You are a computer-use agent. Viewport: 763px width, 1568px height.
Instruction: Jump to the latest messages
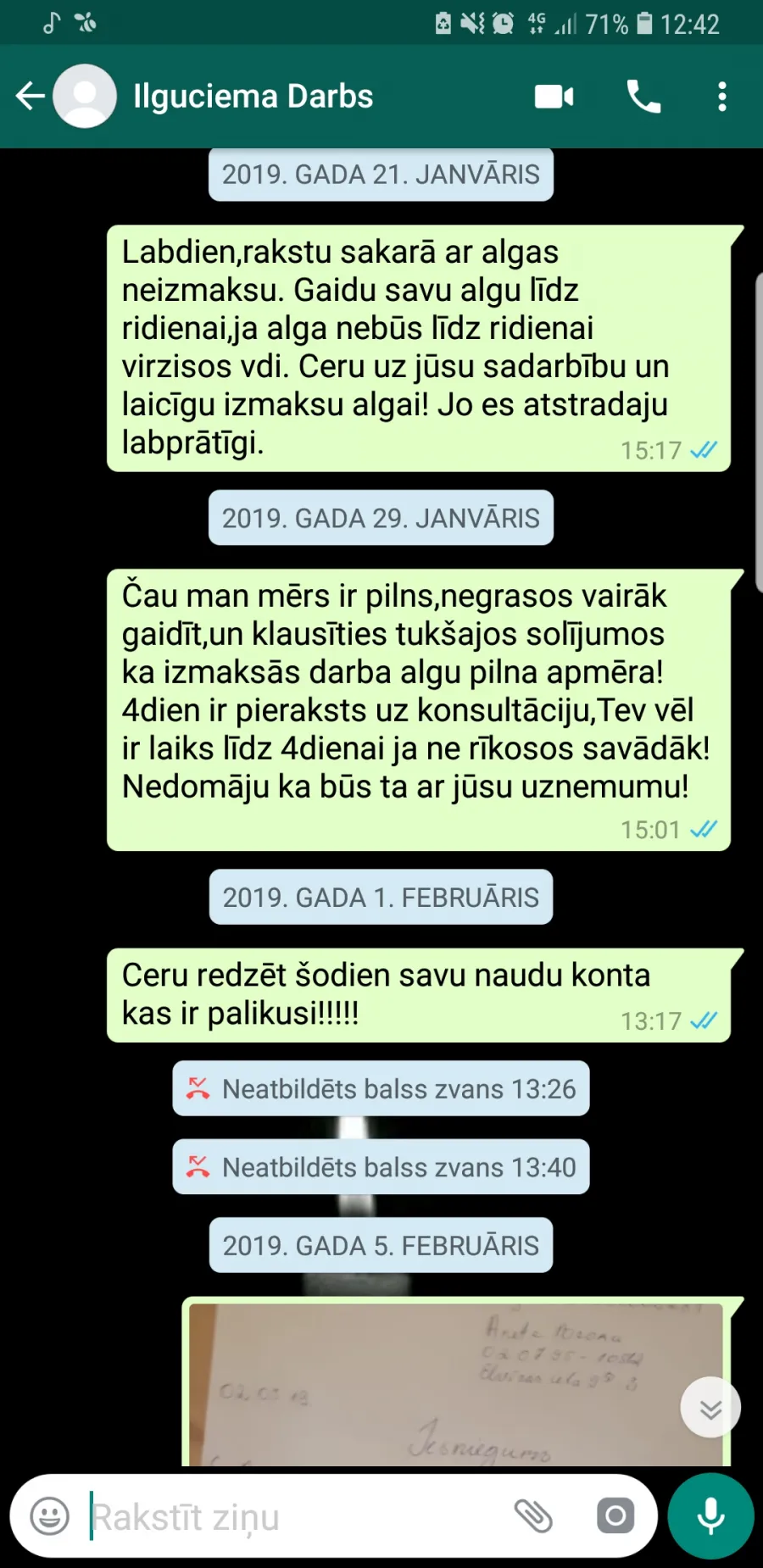coord(710,1407)
